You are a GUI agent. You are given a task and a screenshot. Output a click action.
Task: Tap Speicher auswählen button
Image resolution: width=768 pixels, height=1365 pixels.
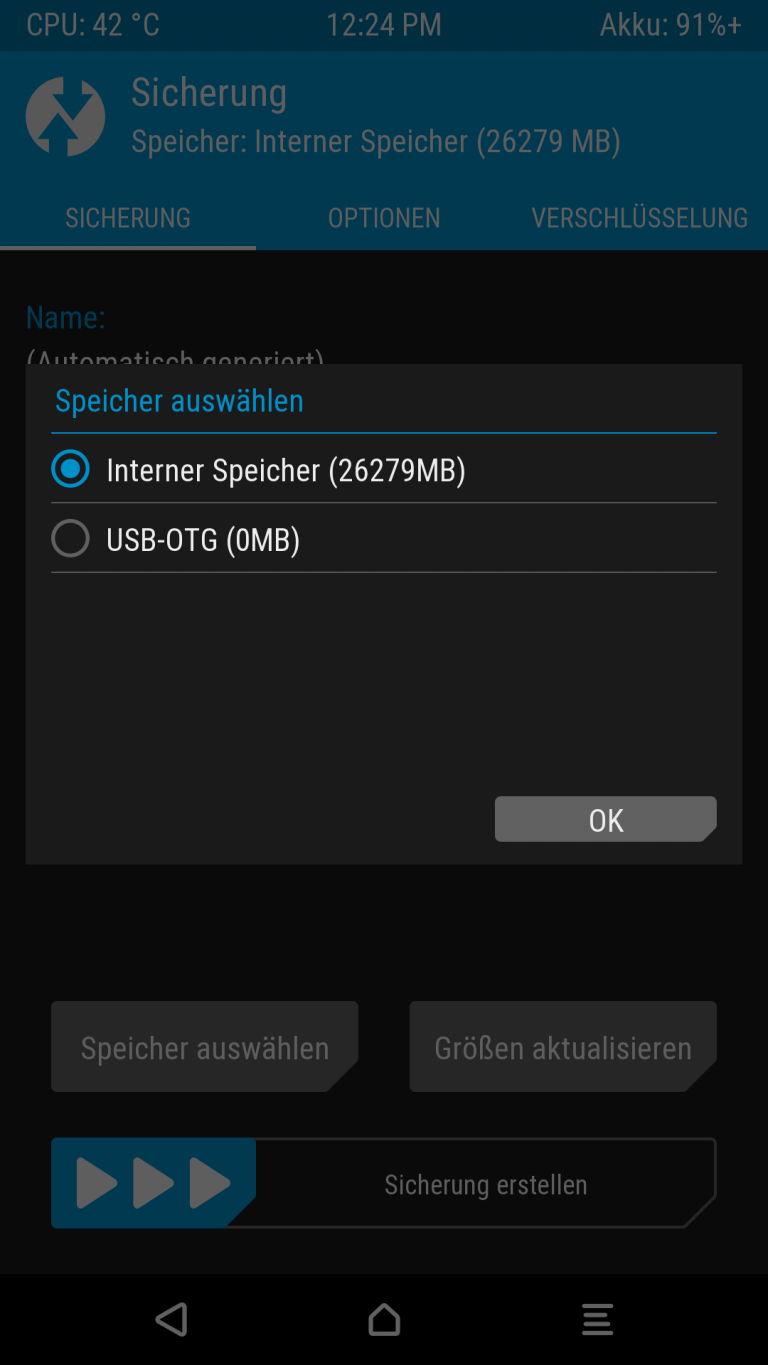click(204, 1047)
